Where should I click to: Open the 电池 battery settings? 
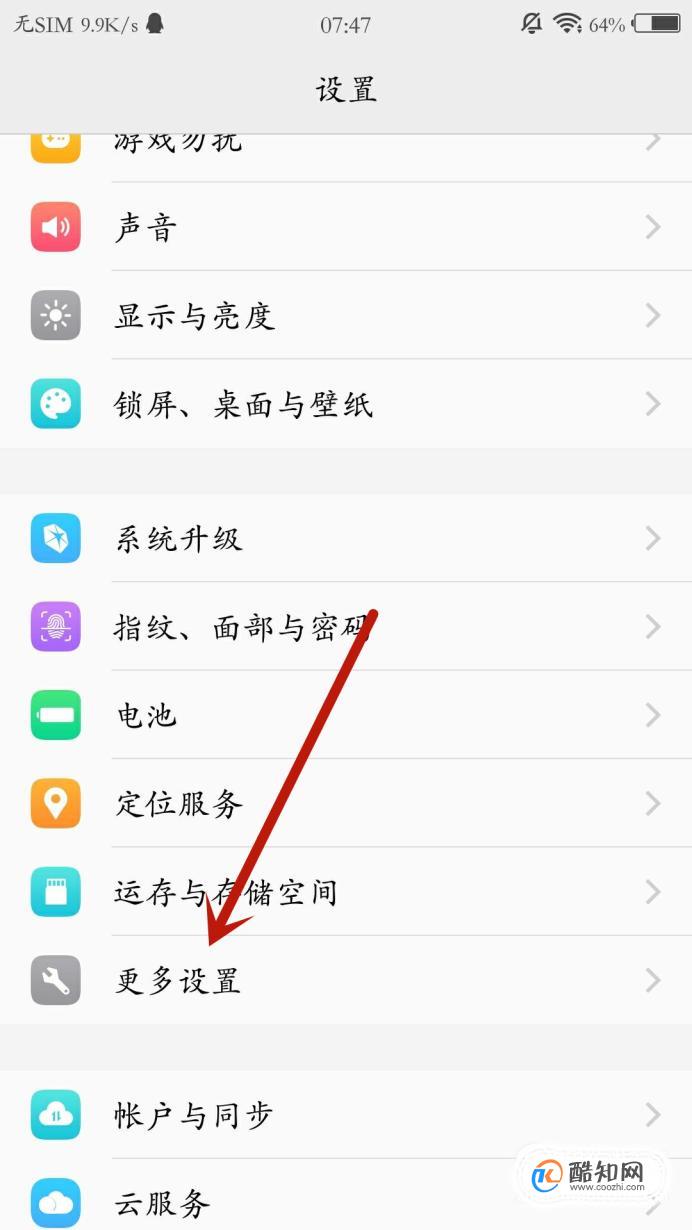346,715
